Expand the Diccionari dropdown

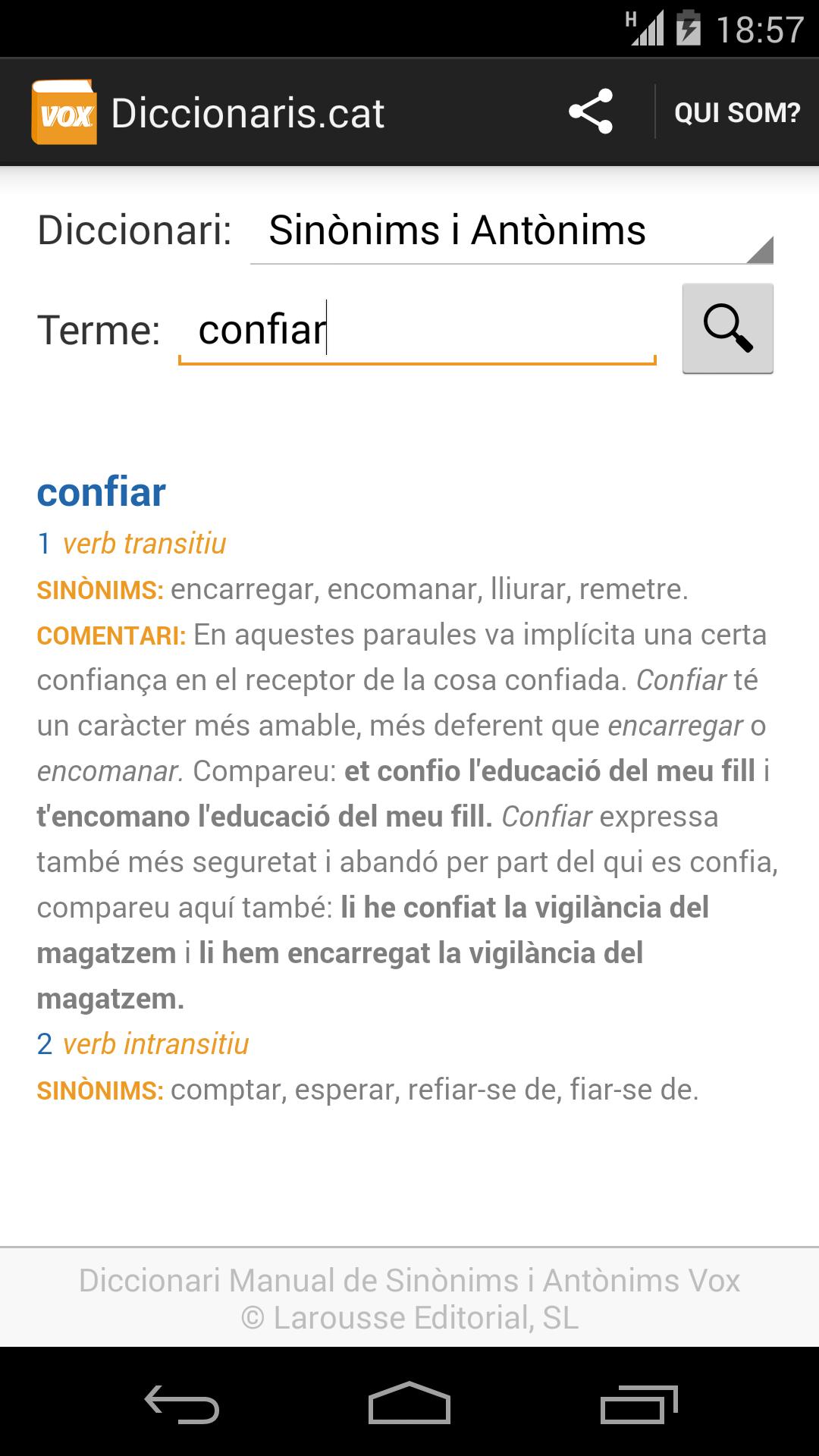(511, 231)
